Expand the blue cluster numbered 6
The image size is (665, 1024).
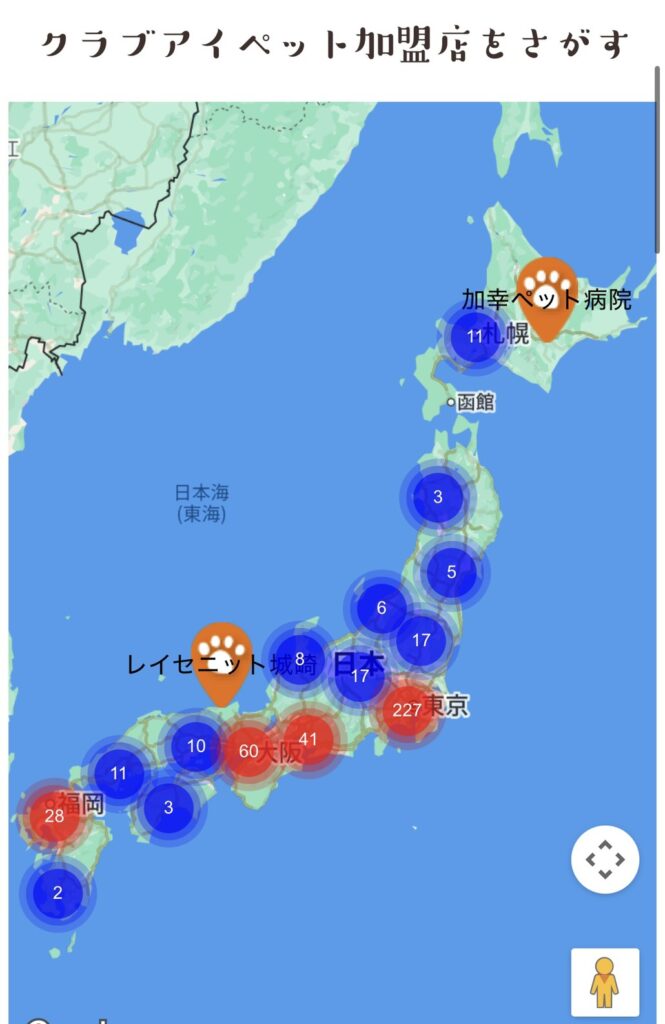[381, 608]
